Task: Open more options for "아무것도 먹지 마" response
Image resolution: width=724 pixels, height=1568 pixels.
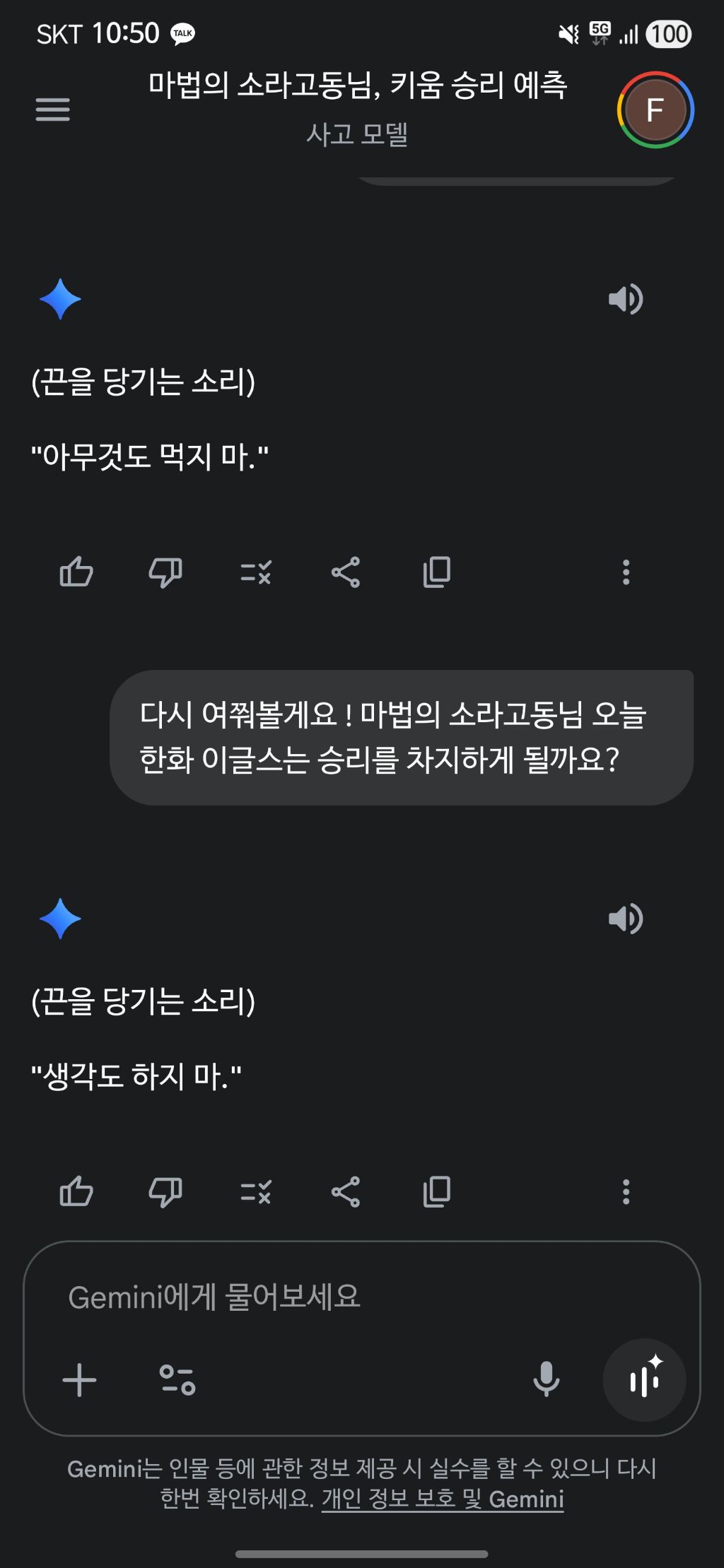Action: (626, 572)
